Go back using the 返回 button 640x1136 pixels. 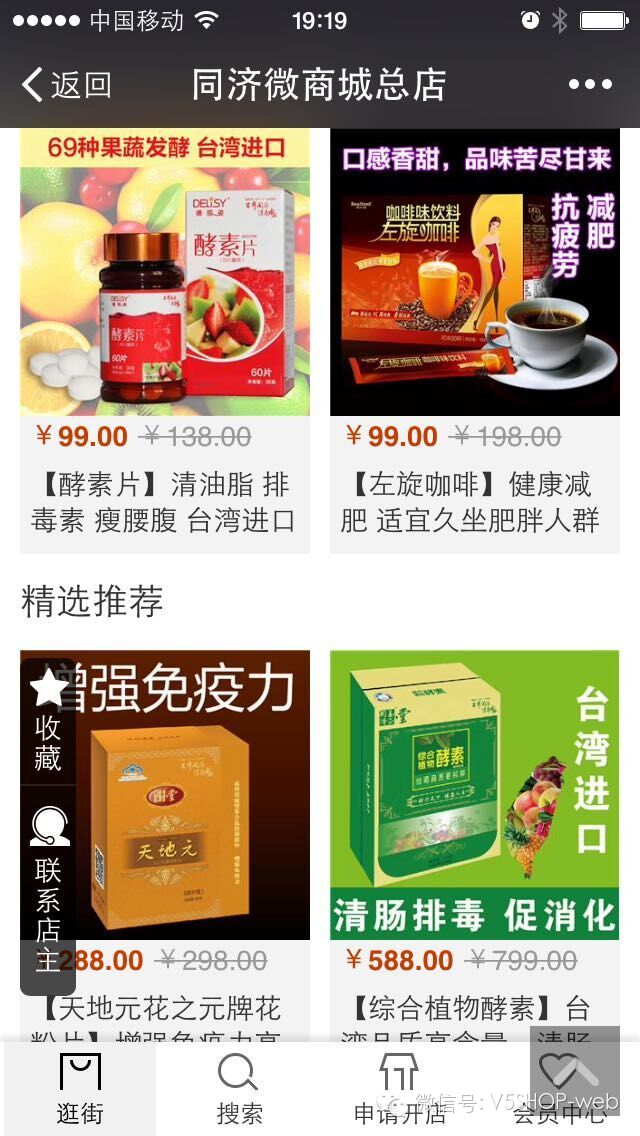tap(67, 85)
